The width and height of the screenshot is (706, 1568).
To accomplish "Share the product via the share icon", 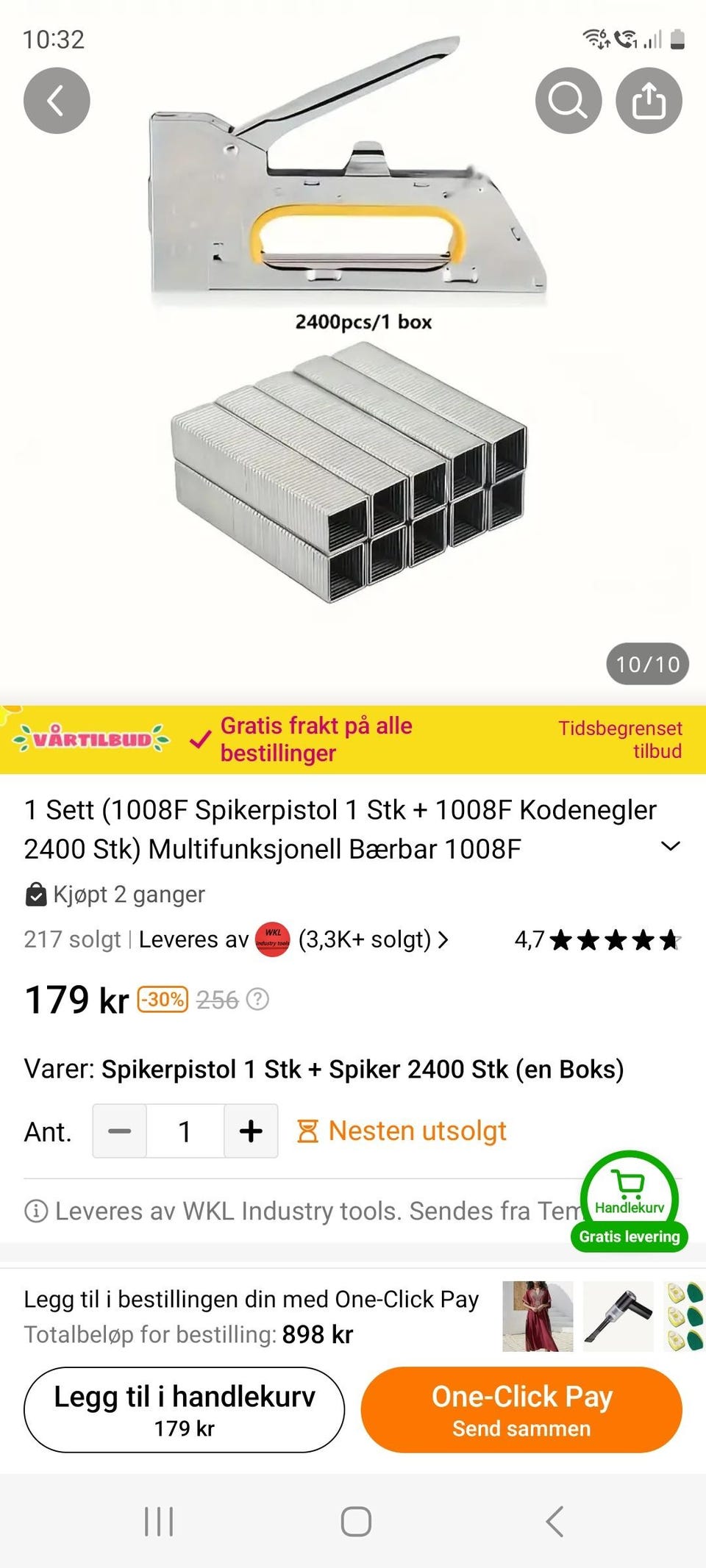I will click(648, 101).
